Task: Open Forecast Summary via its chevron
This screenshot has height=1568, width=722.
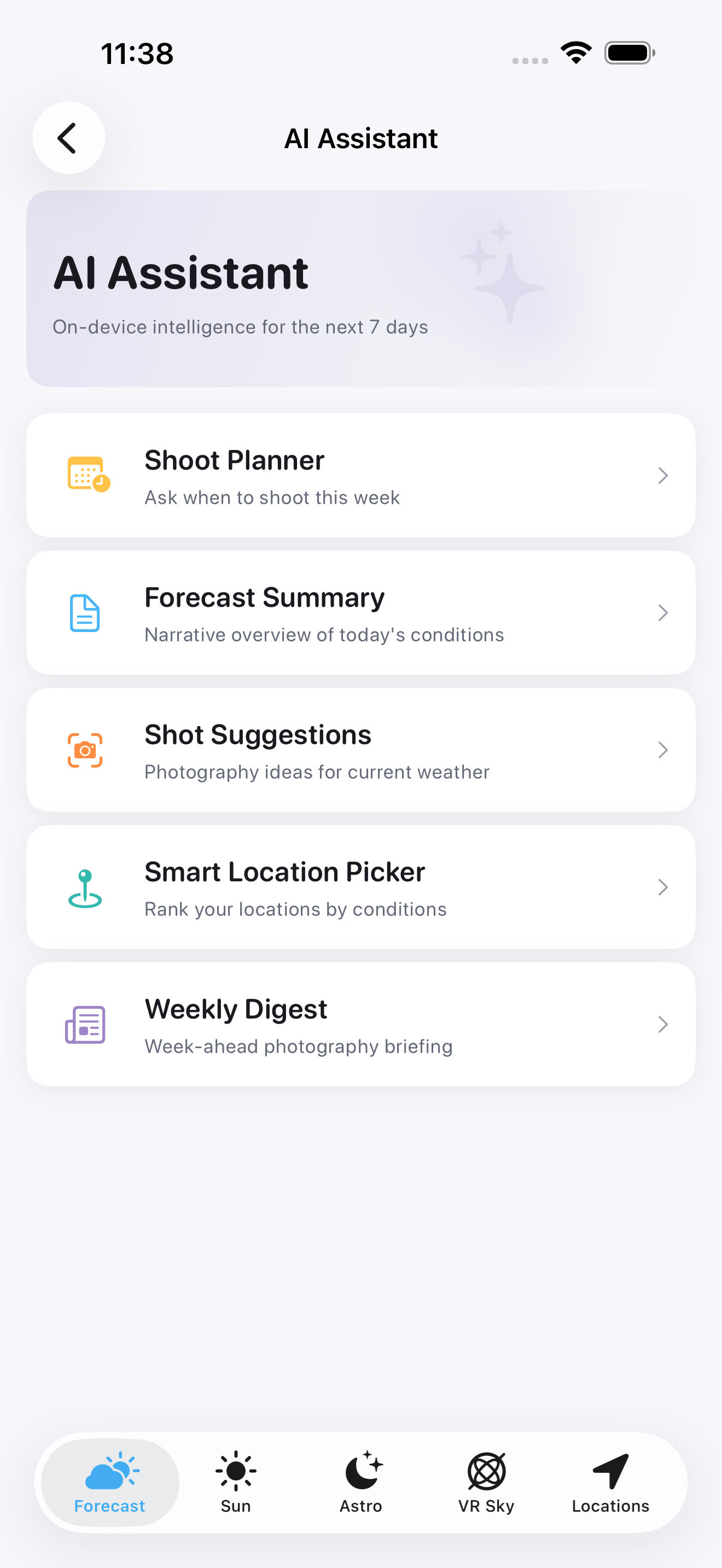Action: coord(663,613)
